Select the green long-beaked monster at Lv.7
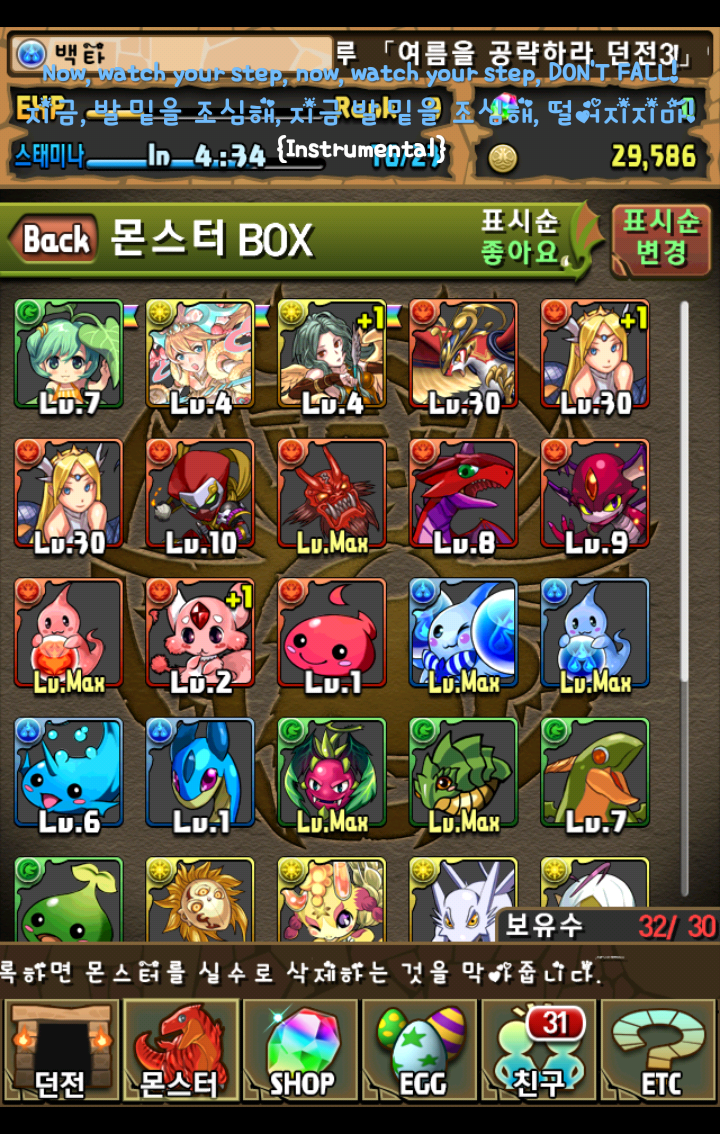Image resolution: width=720 pixels, height=1134 pixels. point(596,774)
